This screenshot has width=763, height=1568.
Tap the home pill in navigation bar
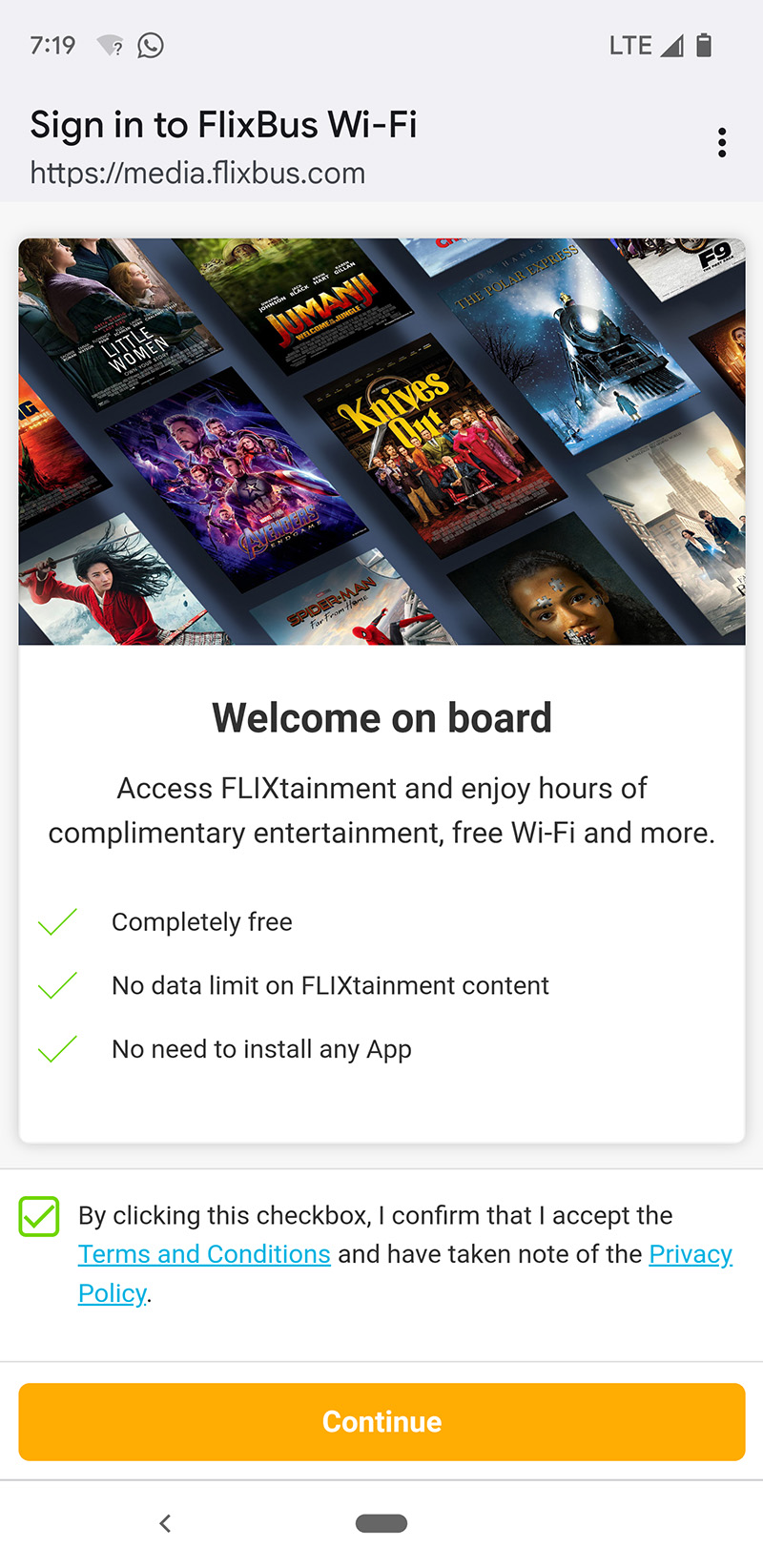[381, 1523]
